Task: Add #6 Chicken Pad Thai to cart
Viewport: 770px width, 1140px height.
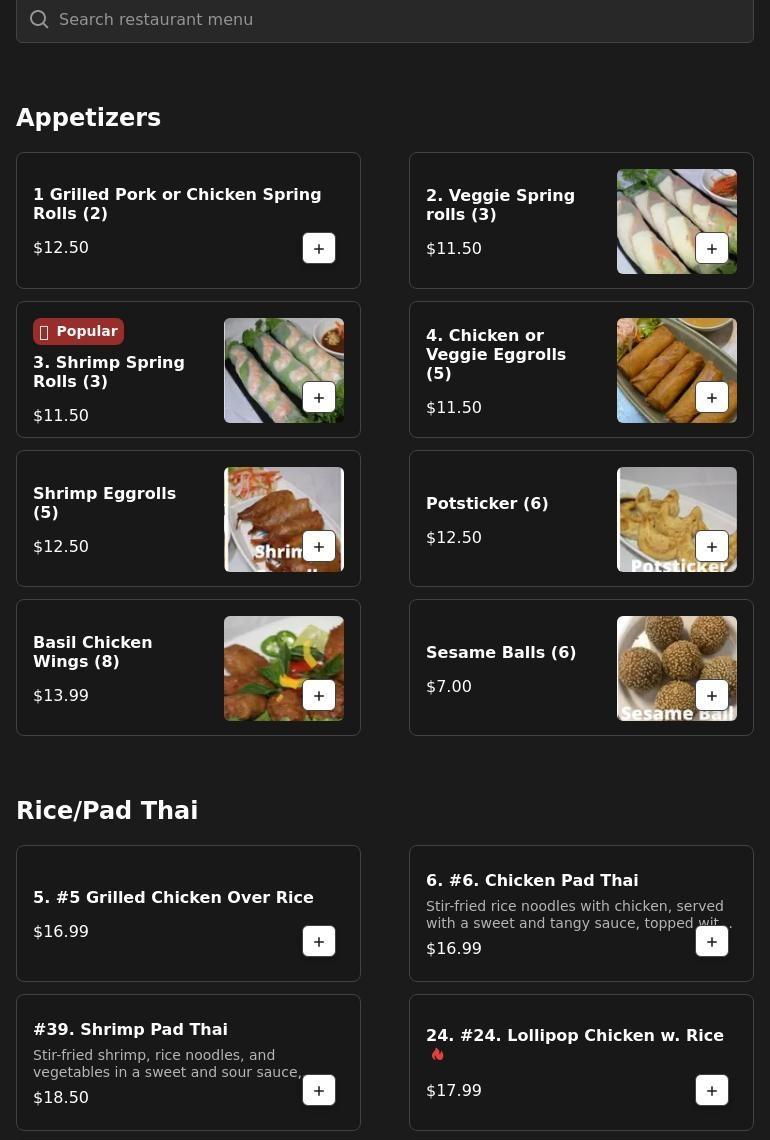Action: click(712, 942)
